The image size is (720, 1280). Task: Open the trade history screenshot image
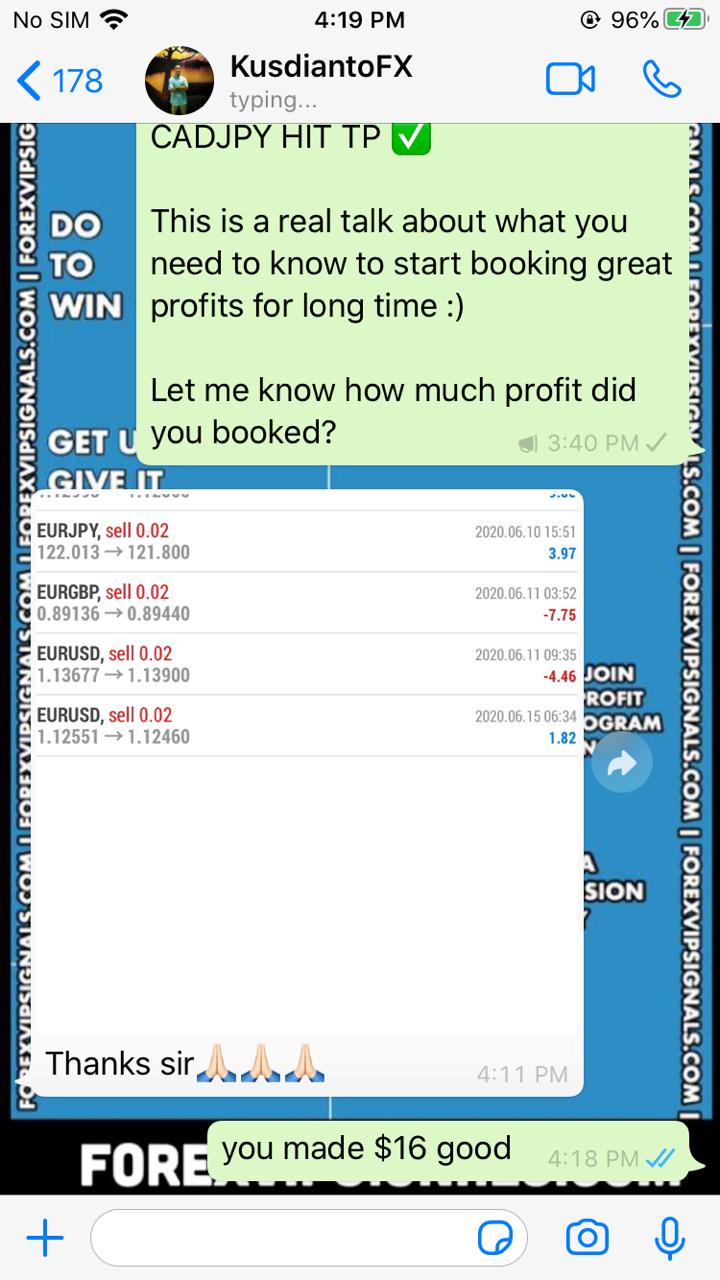(x=306, y=760)
